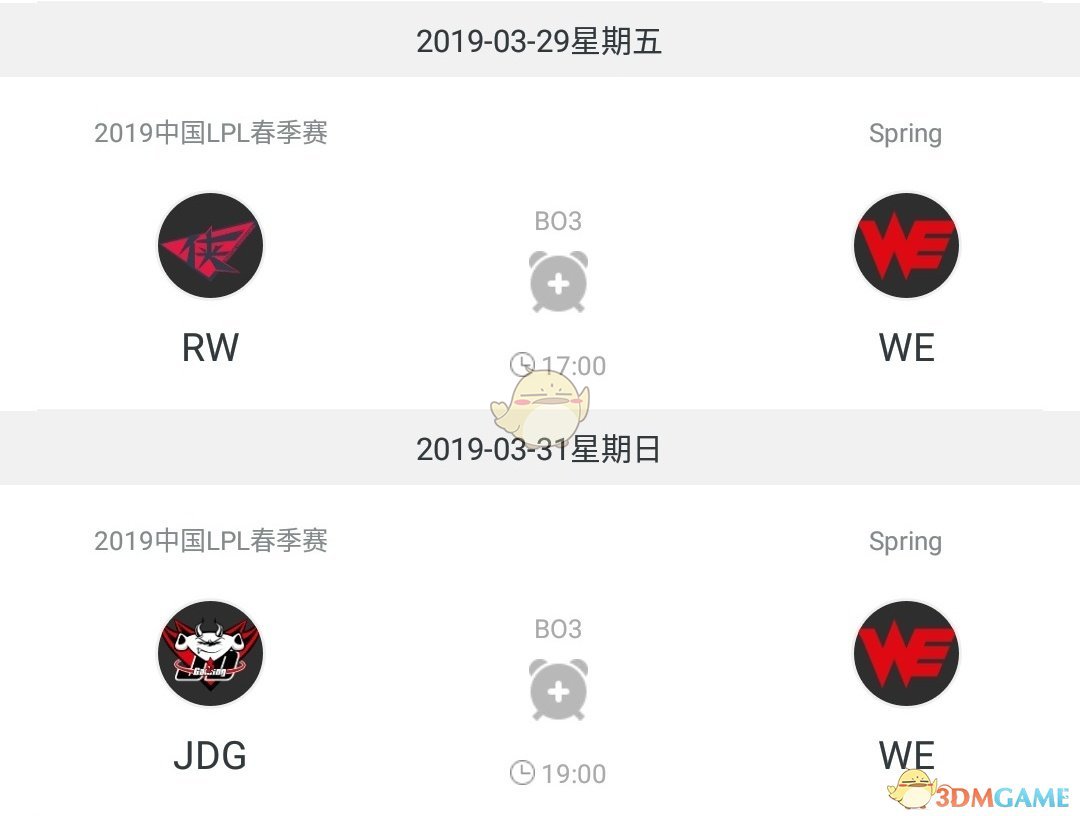
Task: Open WE team logo in March 29 match
Action: [906, 246]
